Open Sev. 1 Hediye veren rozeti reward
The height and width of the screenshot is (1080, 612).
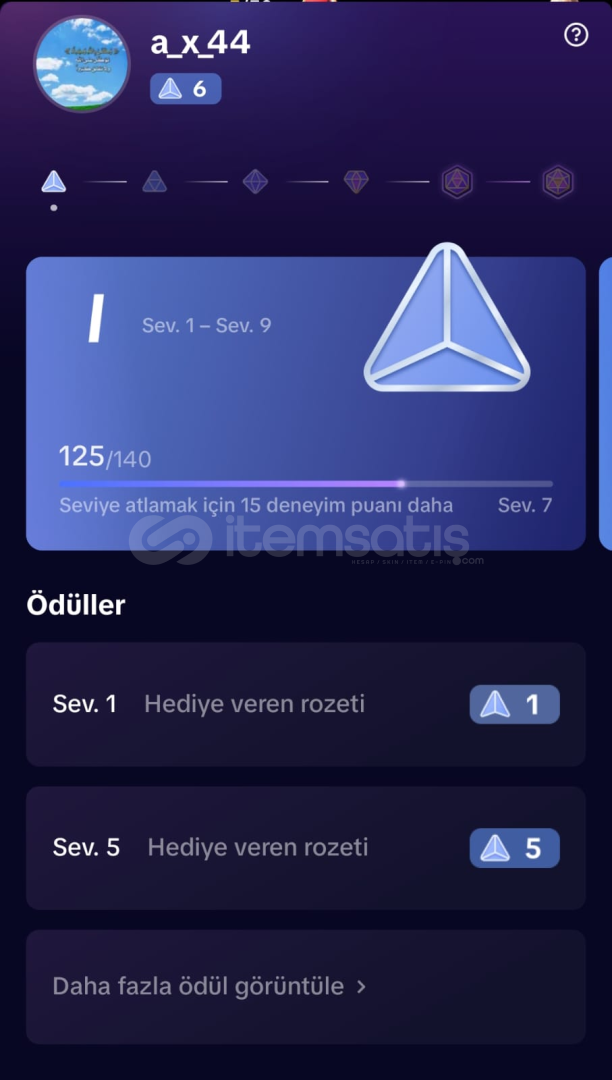[306, 704]
